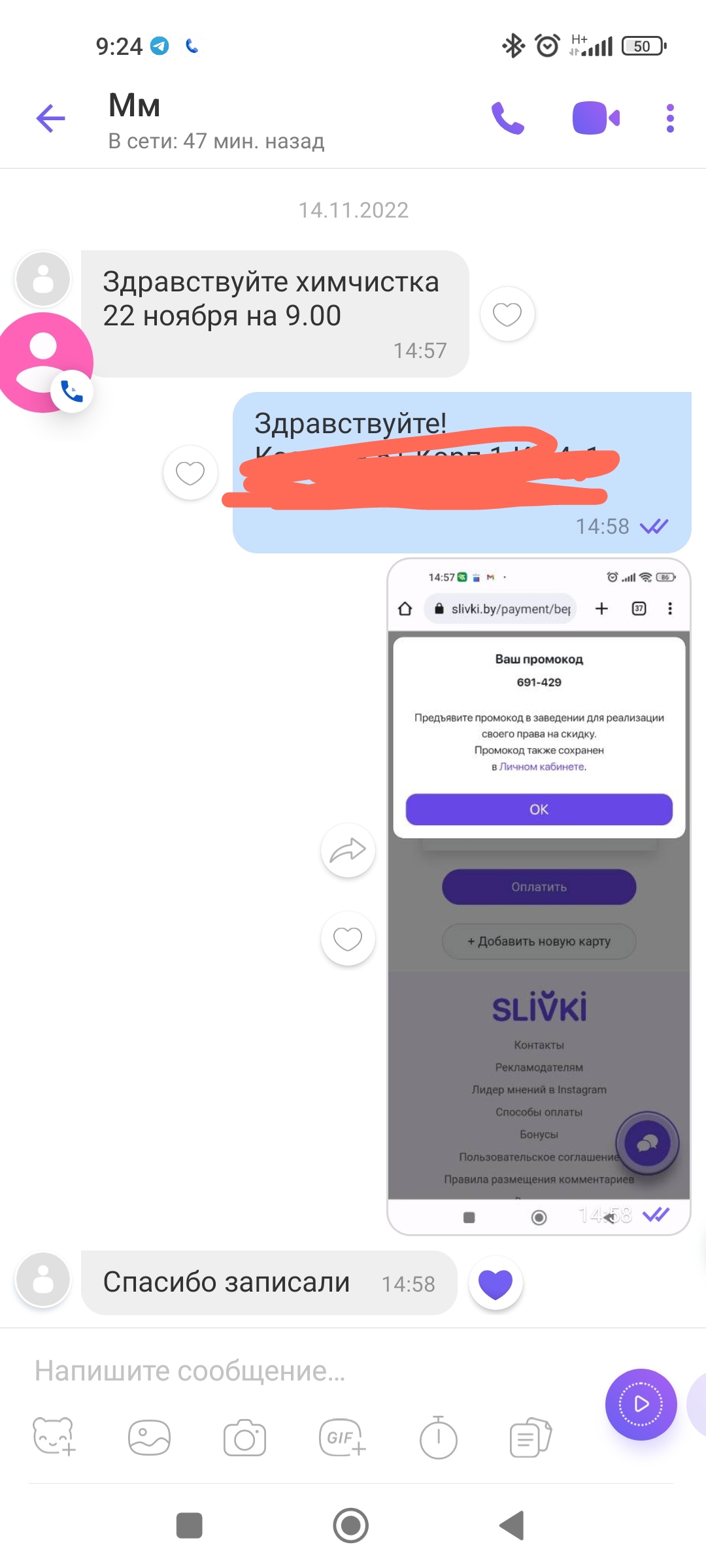Record a video message

(641, 1404)
